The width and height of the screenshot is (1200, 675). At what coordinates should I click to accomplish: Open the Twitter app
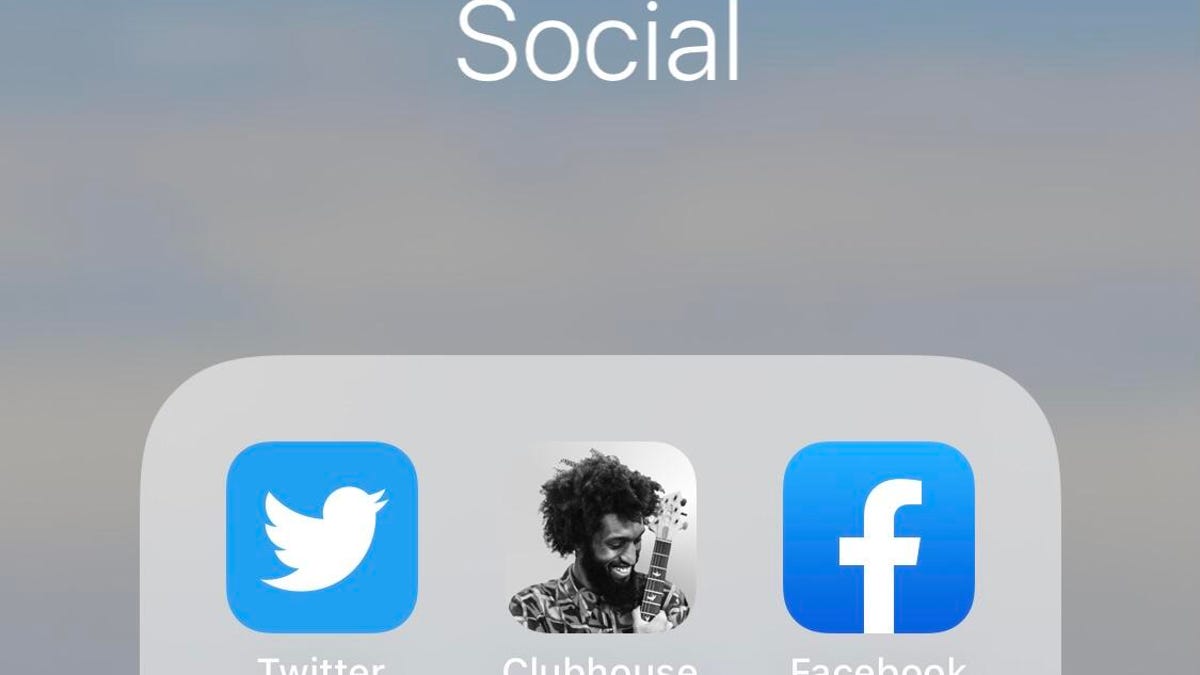click(321, 537)
